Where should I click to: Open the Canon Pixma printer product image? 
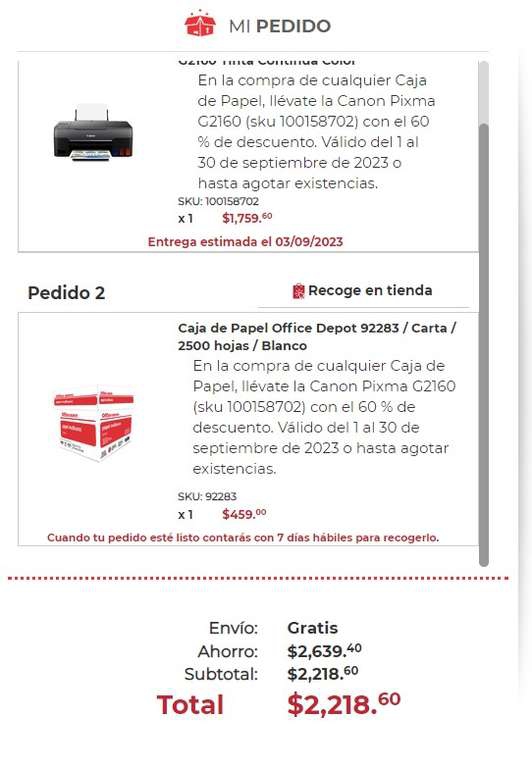click(x=93, y=133)
